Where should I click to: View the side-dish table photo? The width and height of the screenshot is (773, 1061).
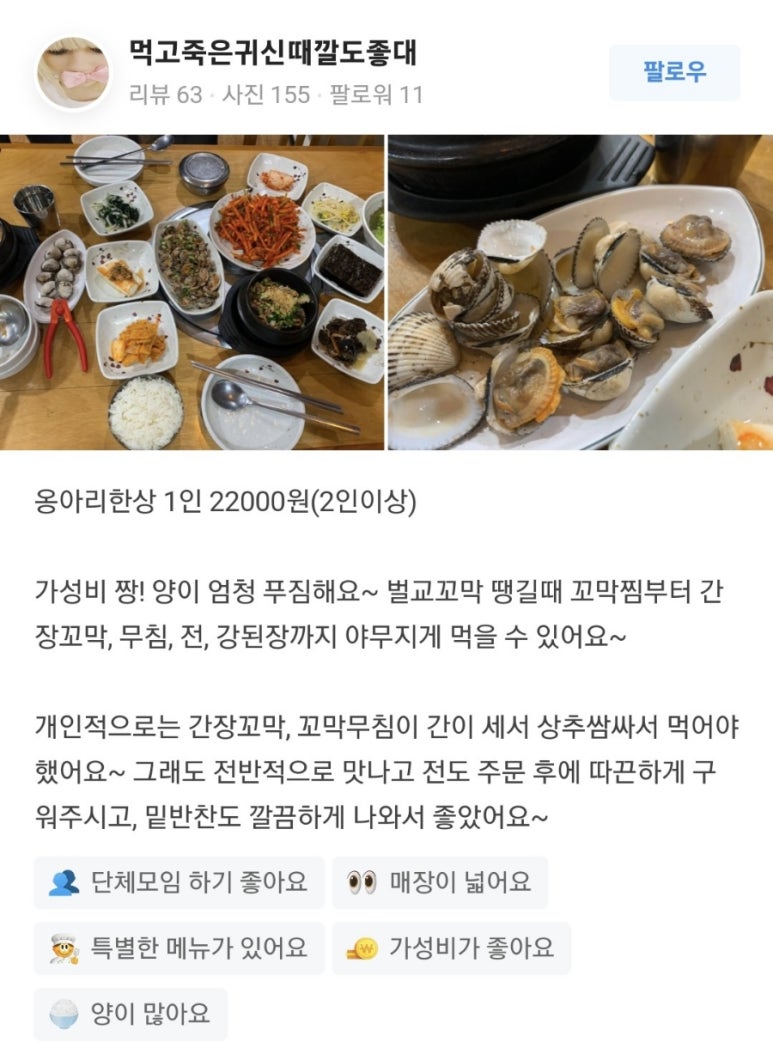point(192,292)
